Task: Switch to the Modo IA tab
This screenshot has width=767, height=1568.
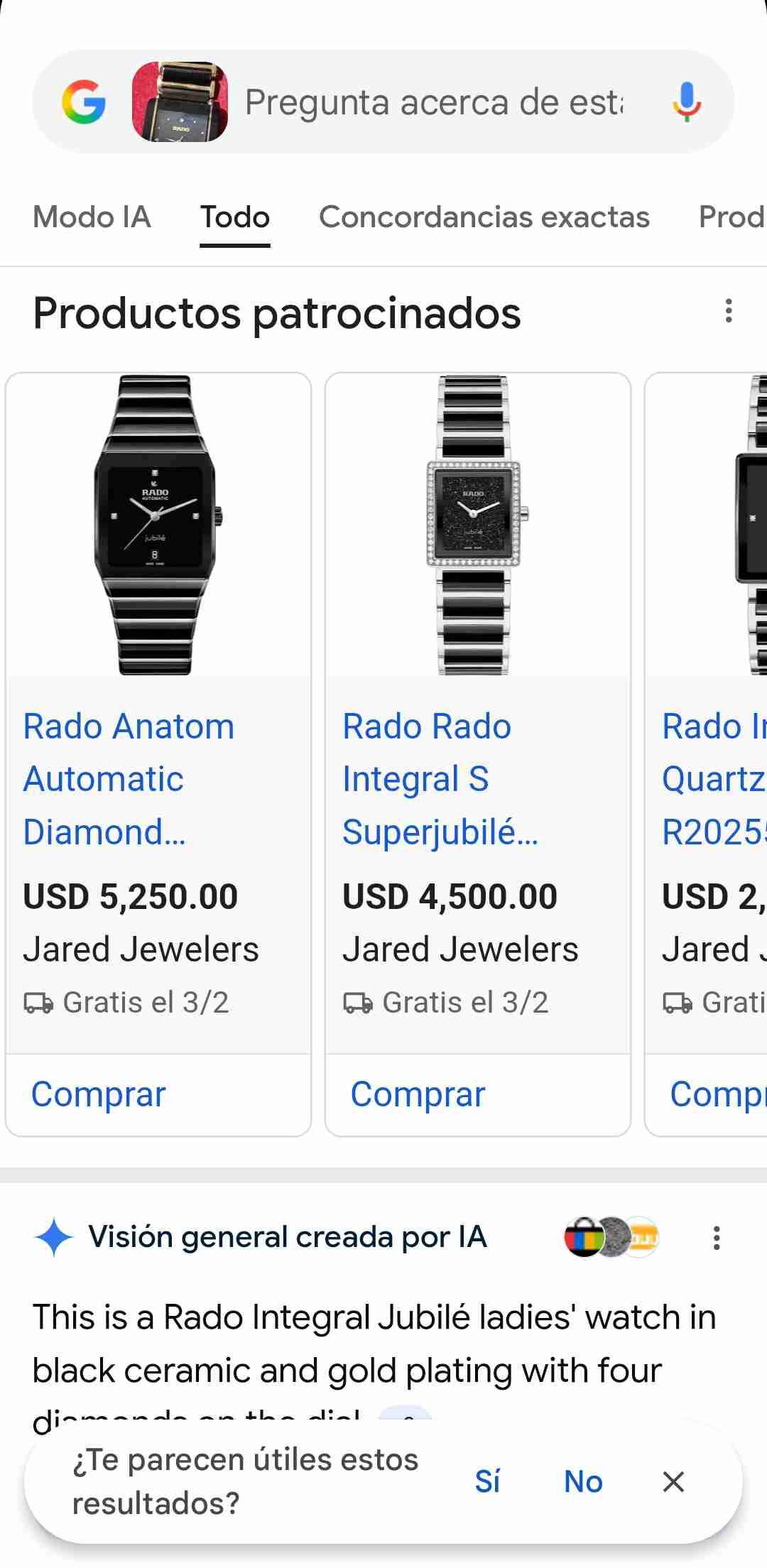Action: pyautogui.click(x=92, y=217)
